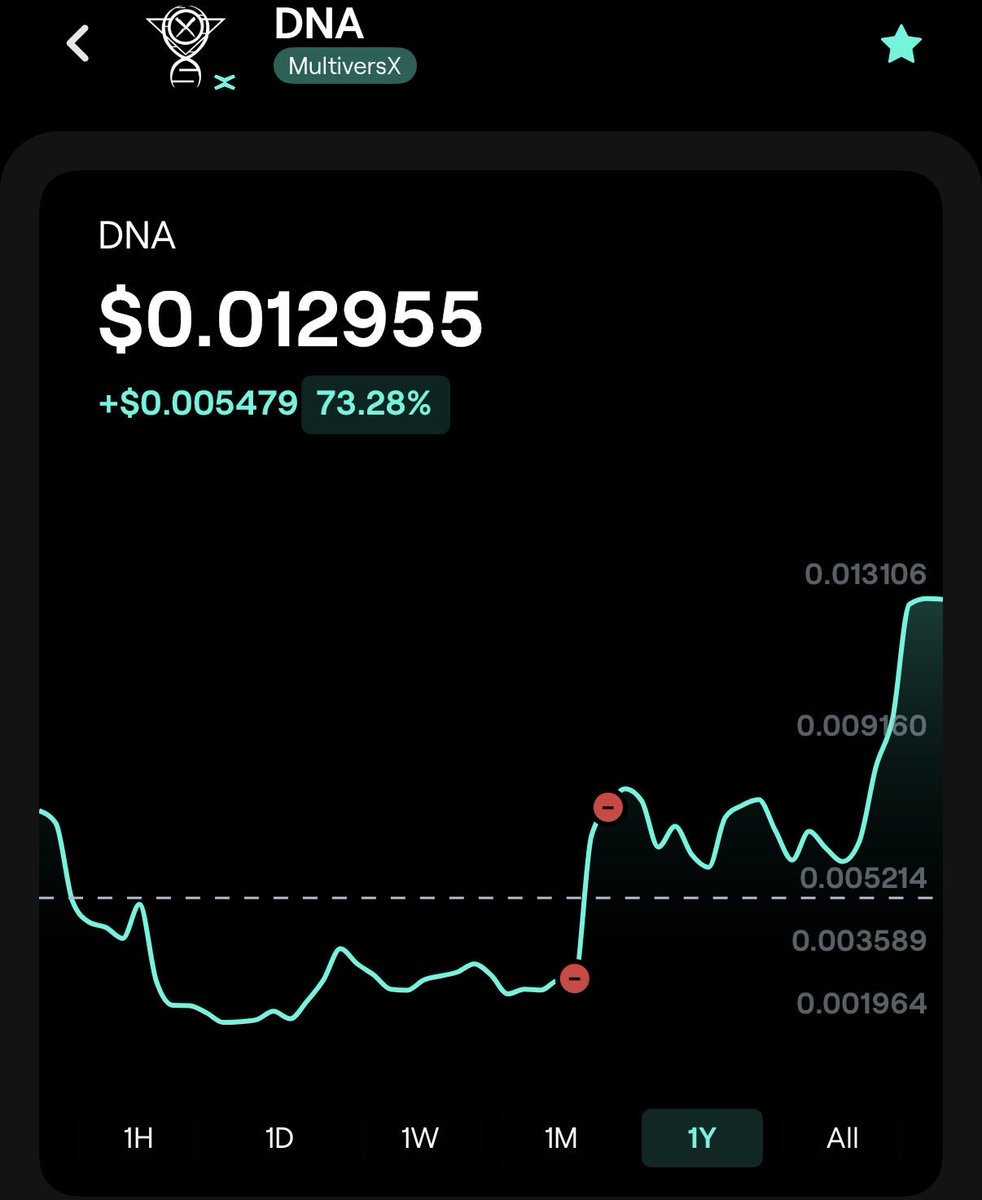Viewport: 982px width, 1200px height.
Task: Toggle the favorite star for DNA
Action: tap(900, 45)
